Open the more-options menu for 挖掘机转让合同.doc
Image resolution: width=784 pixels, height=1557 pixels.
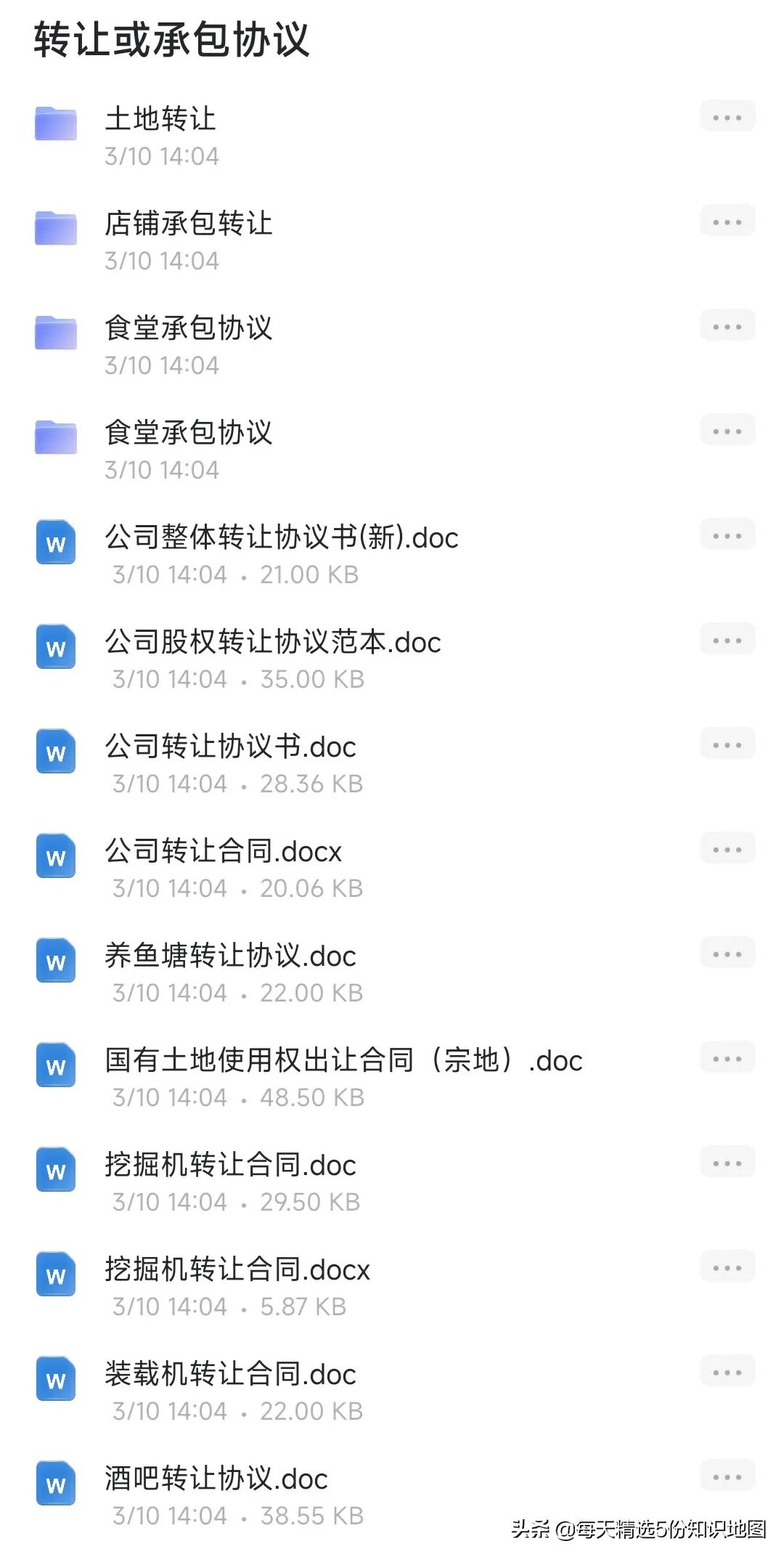[727, 1163]
